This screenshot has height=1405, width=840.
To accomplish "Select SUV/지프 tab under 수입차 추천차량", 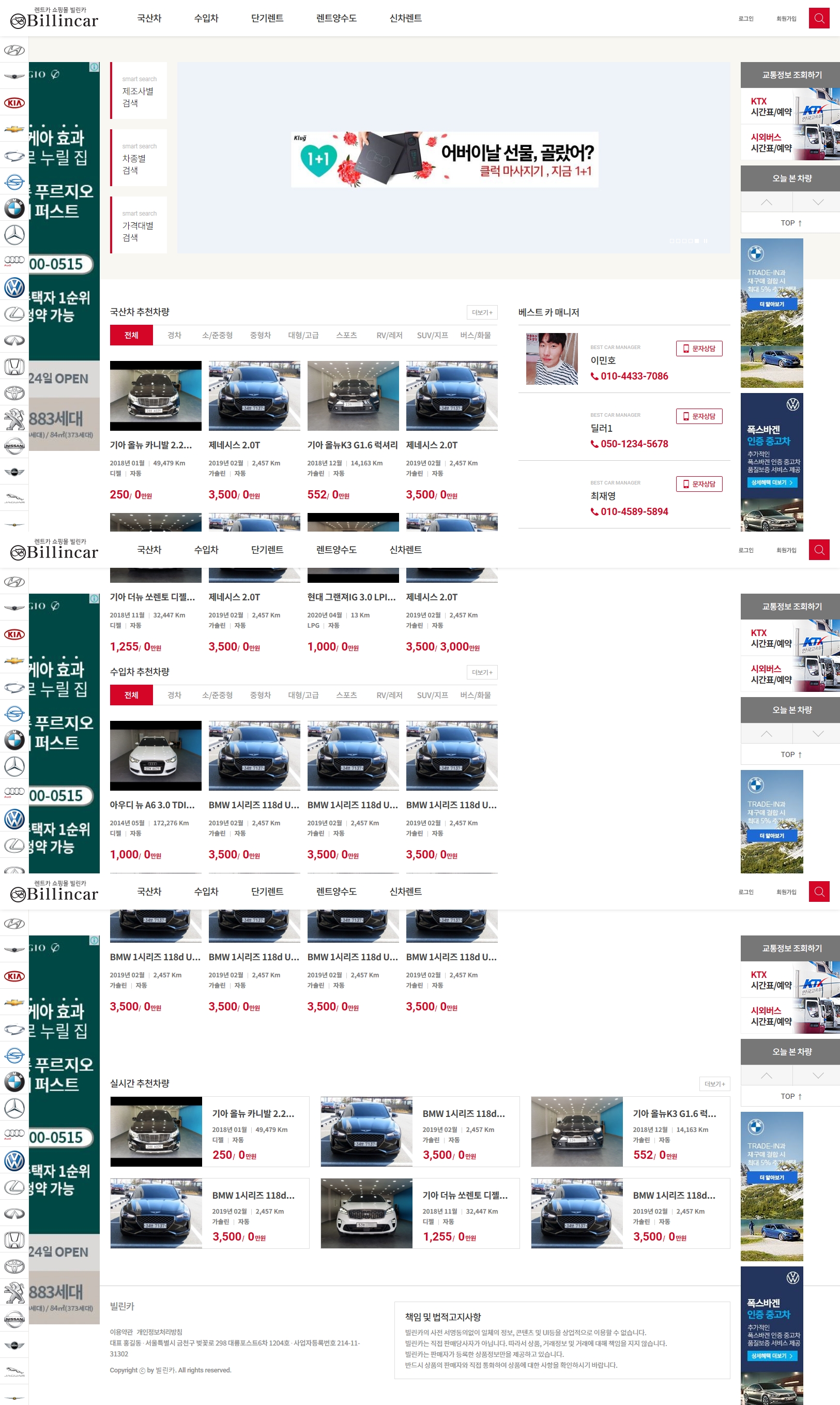I will [x=432, y=696].
